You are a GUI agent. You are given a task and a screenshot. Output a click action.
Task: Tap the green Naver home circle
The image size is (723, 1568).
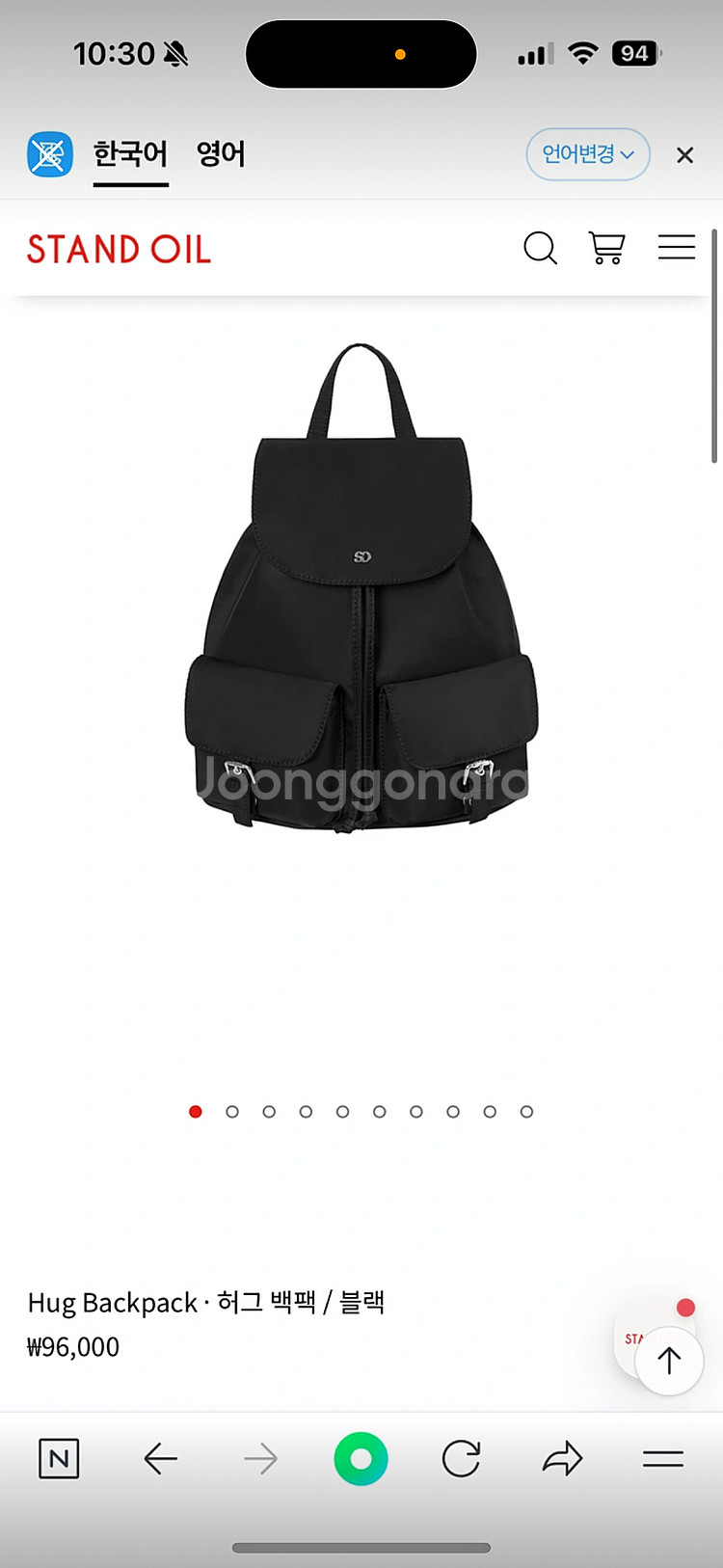[x=361, y=1459]
